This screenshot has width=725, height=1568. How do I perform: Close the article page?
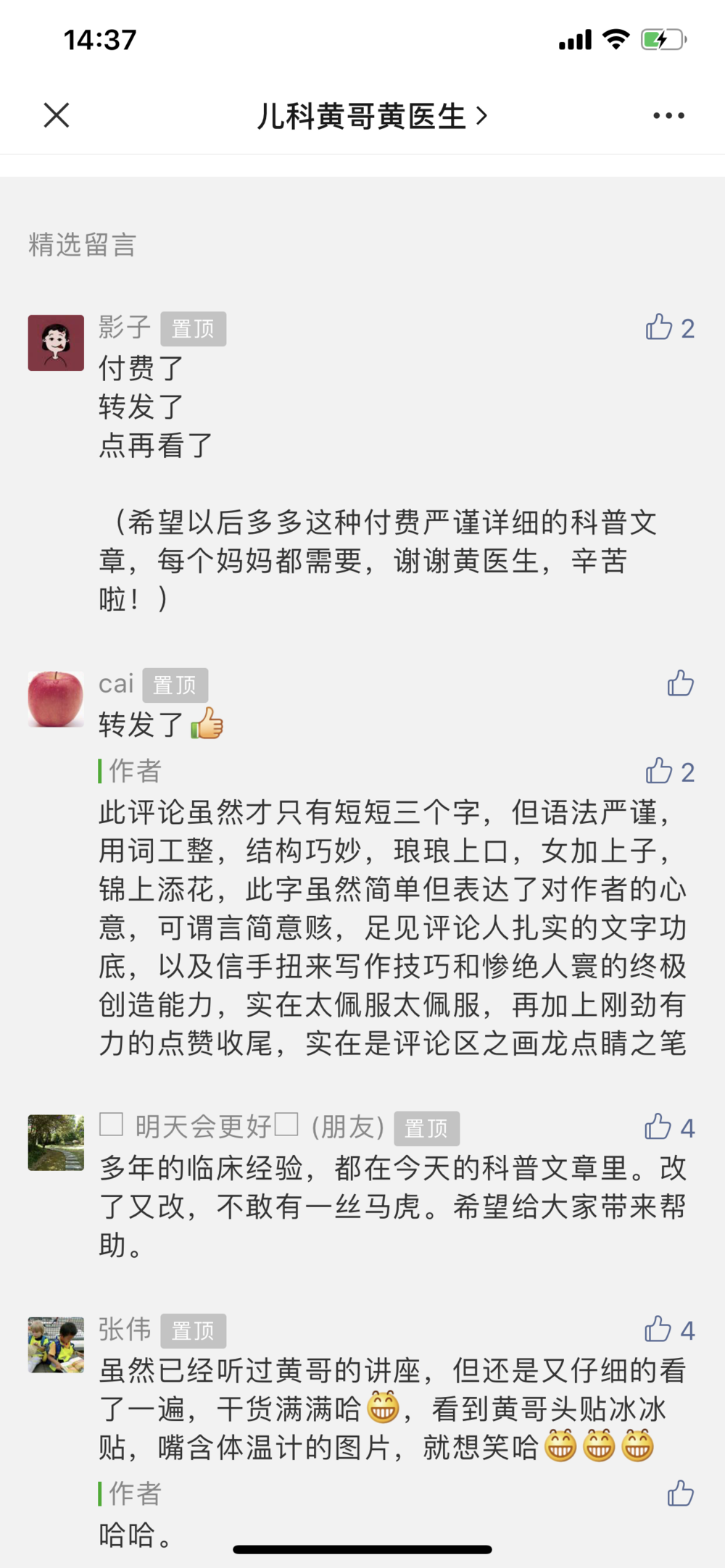point(57,115)
